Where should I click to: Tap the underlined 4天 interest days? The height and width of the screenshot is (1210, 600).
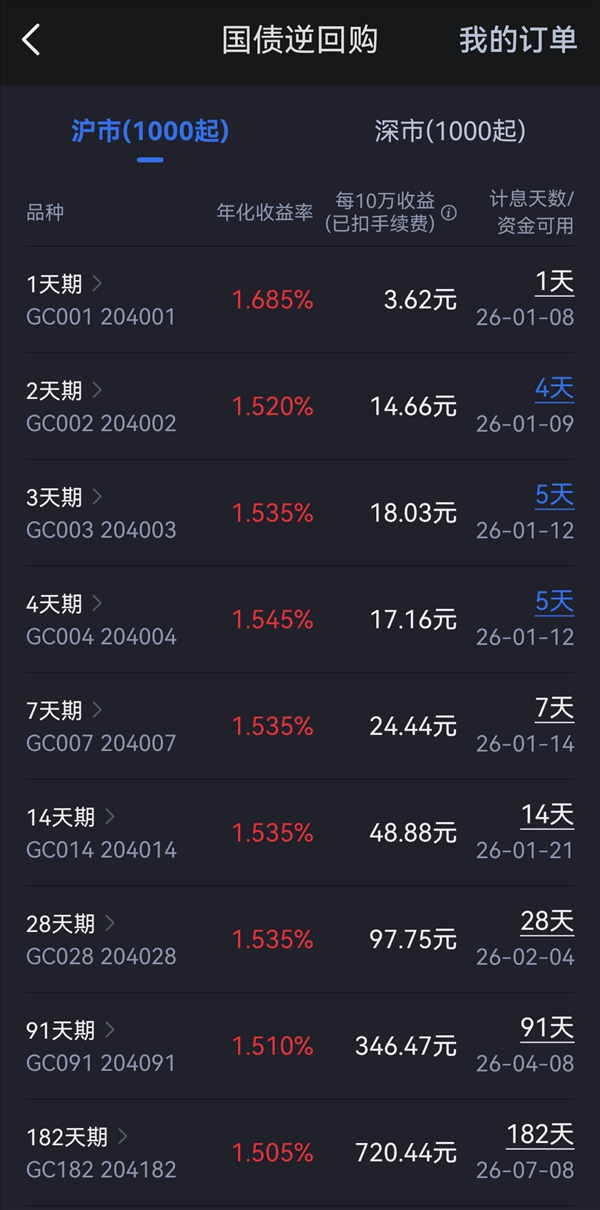[554, 389]
